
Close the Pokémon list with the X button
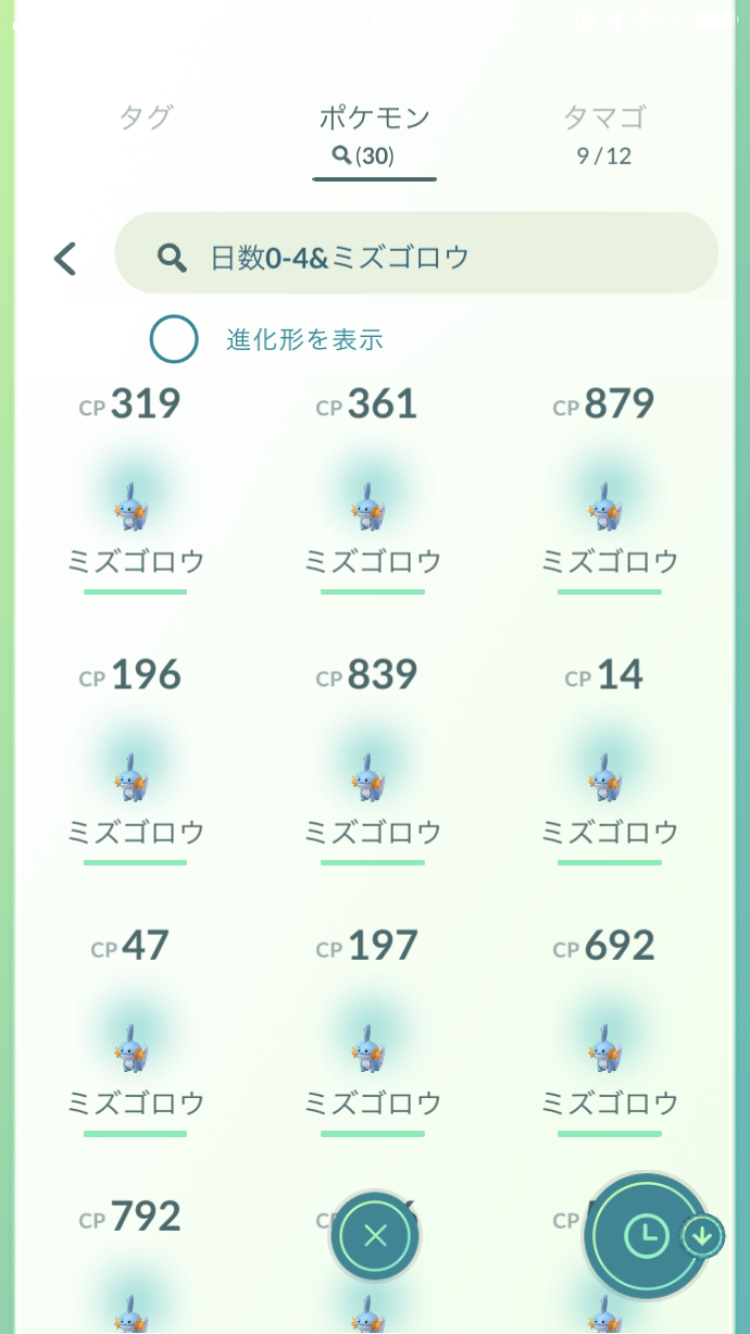click(375, 1236)
